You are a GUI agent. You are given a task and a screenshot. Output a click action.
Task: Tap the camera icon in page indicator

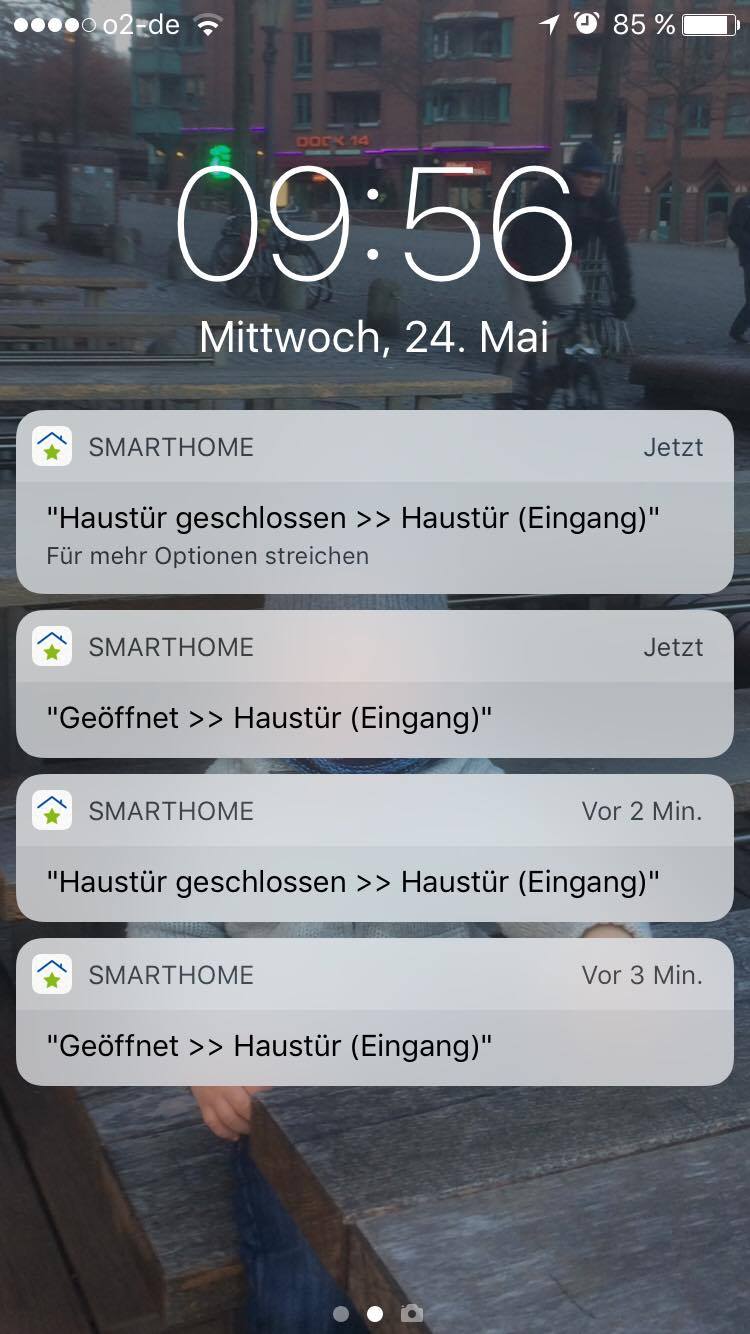[x=411, y=1313]
